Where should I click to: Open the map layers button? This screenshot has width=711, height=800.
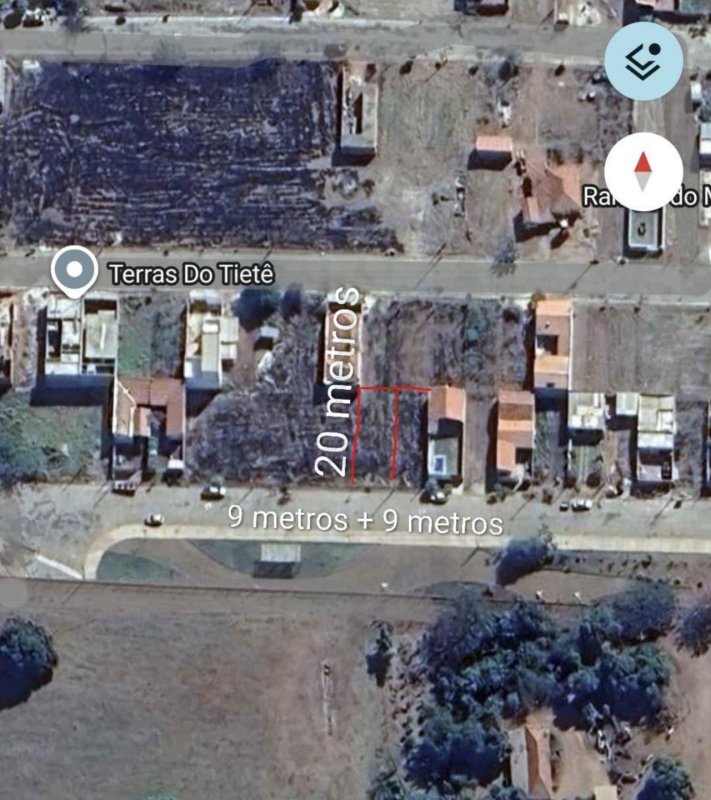click(x=643, y=61)
